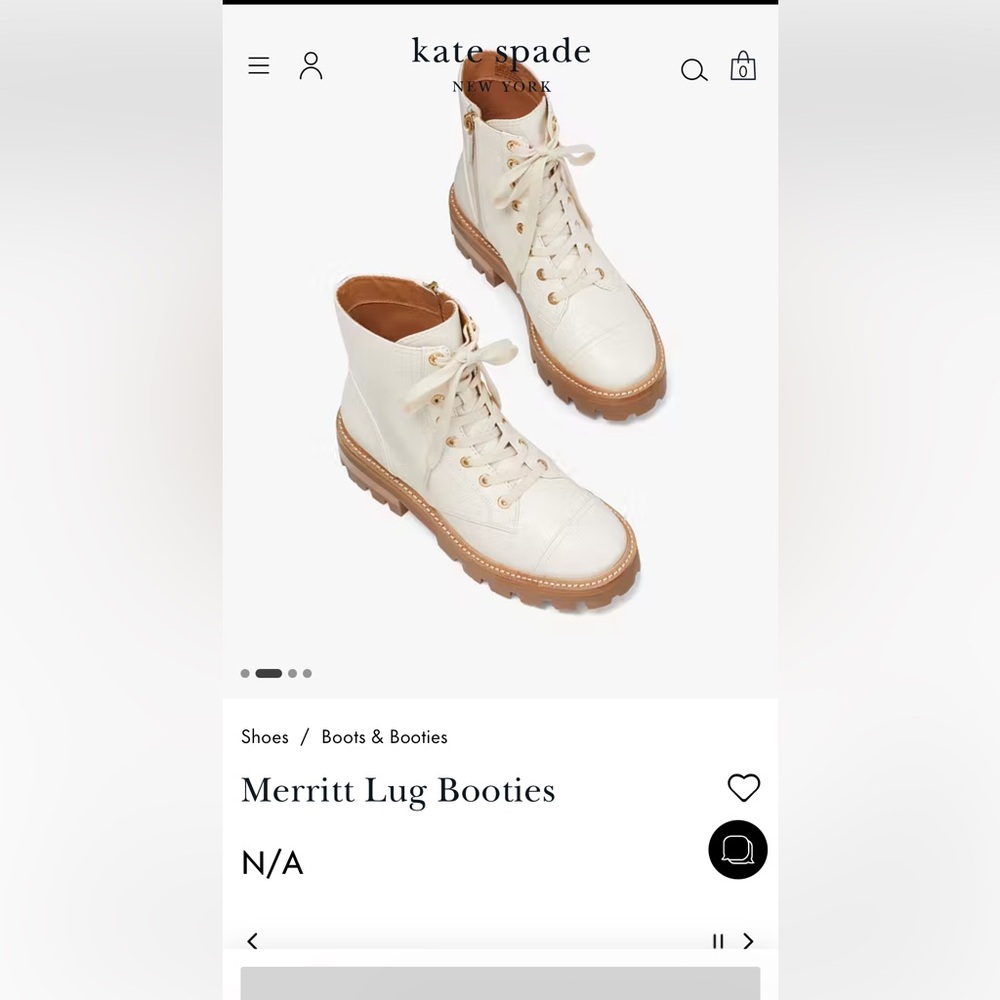The height and width of the screenshot is (1000, 1000).
Task: Go to the Shoes breadcrumb
Action: point(265,737)
